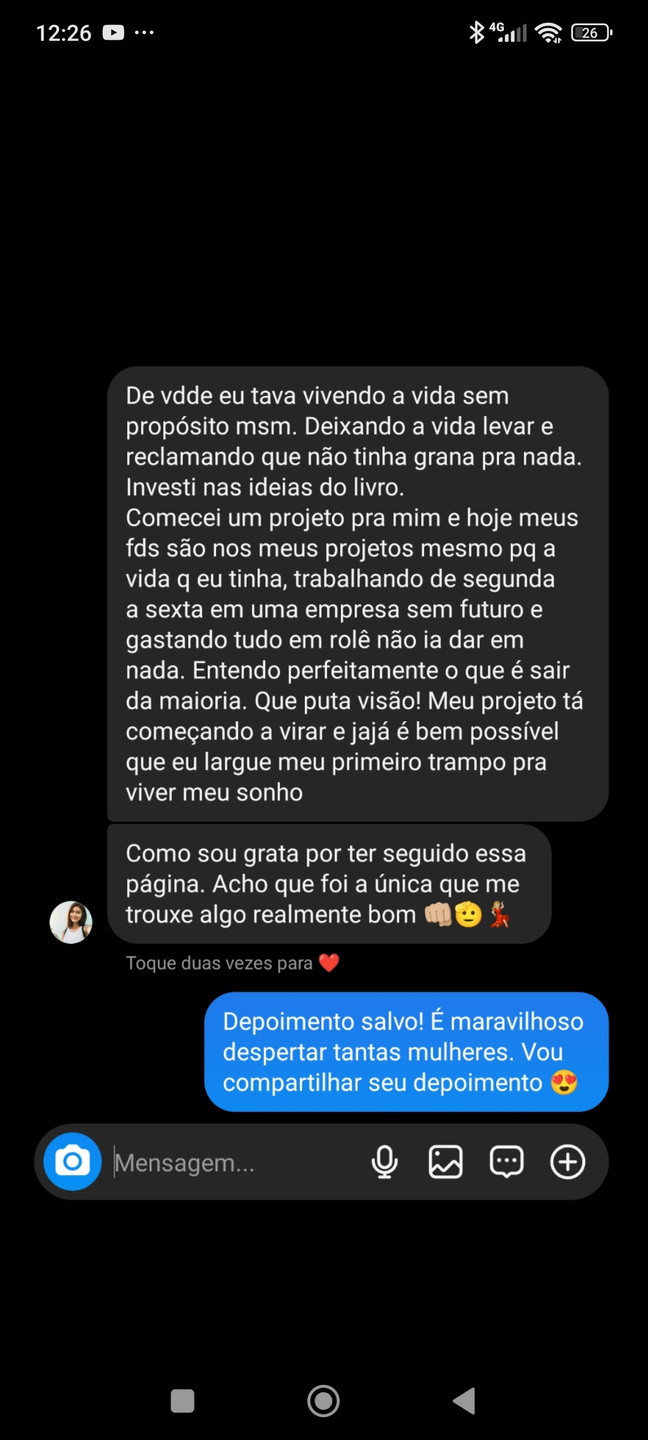Image resolution: width=648 pixels, height=1440 pixels.
Task: Open the sticker and saved replies icon
Action: tap(506, 1162)
